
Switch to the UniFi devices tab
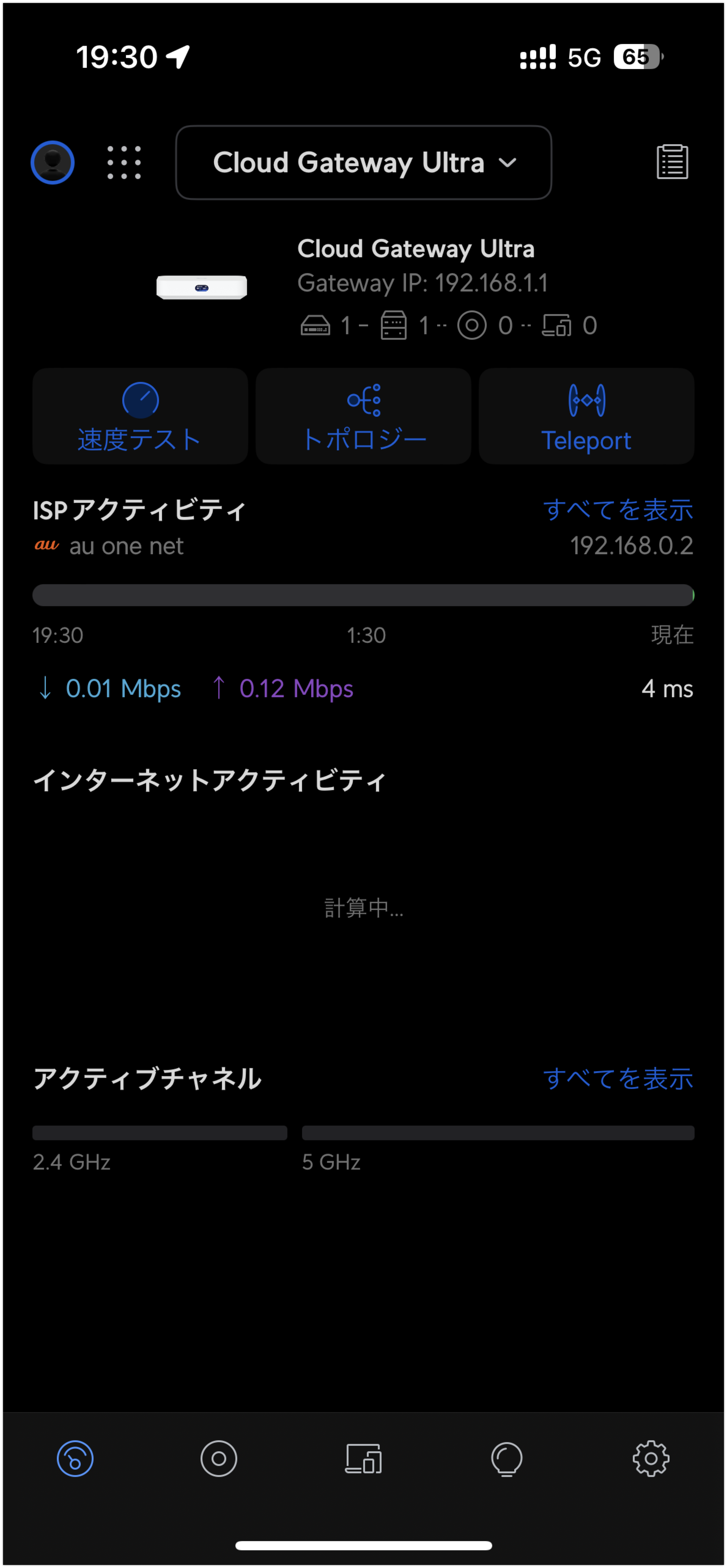tap(219, 1459)
